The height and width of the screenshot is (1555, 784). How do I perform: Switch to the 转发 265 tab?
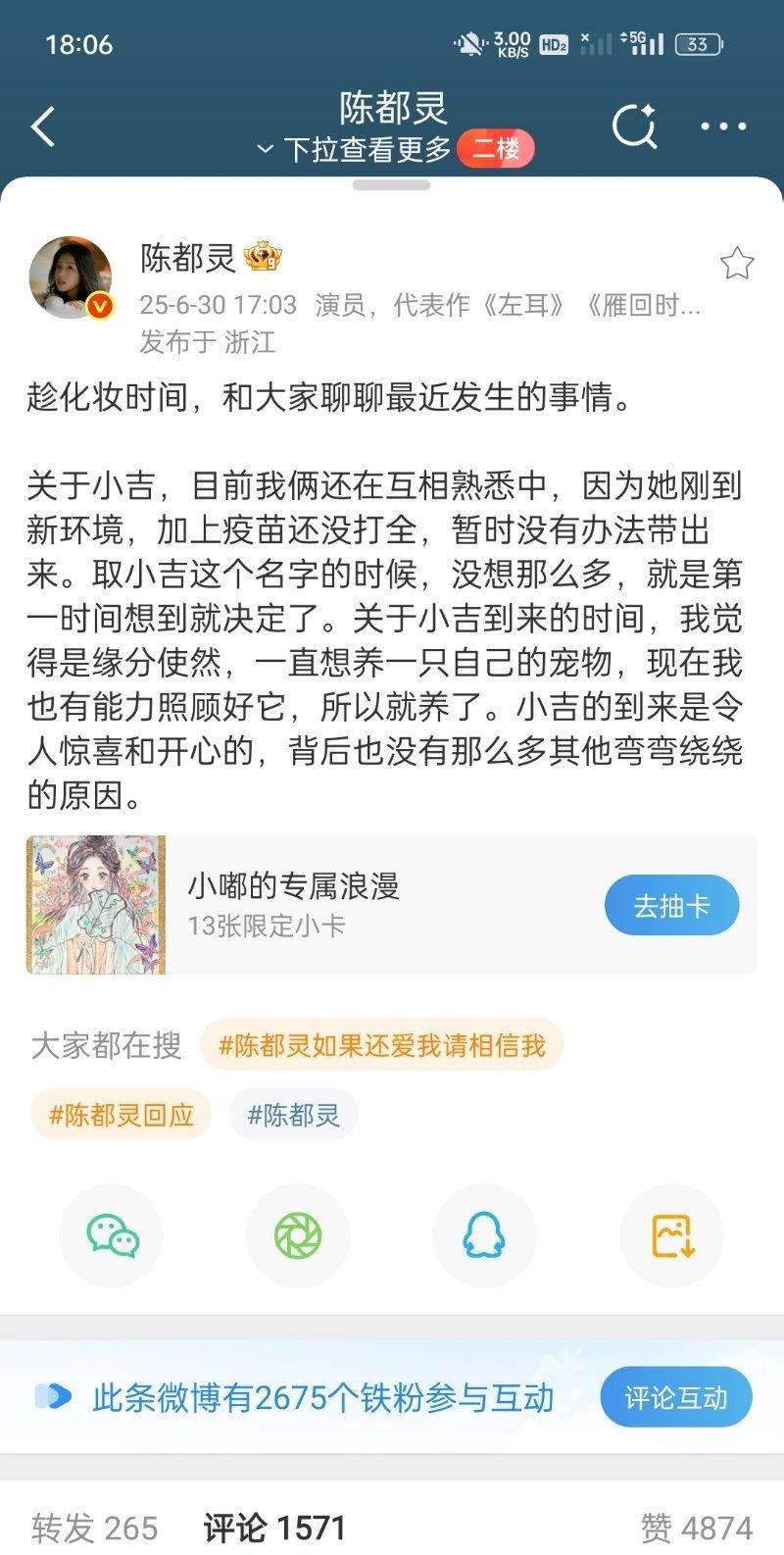[94, 1528]
